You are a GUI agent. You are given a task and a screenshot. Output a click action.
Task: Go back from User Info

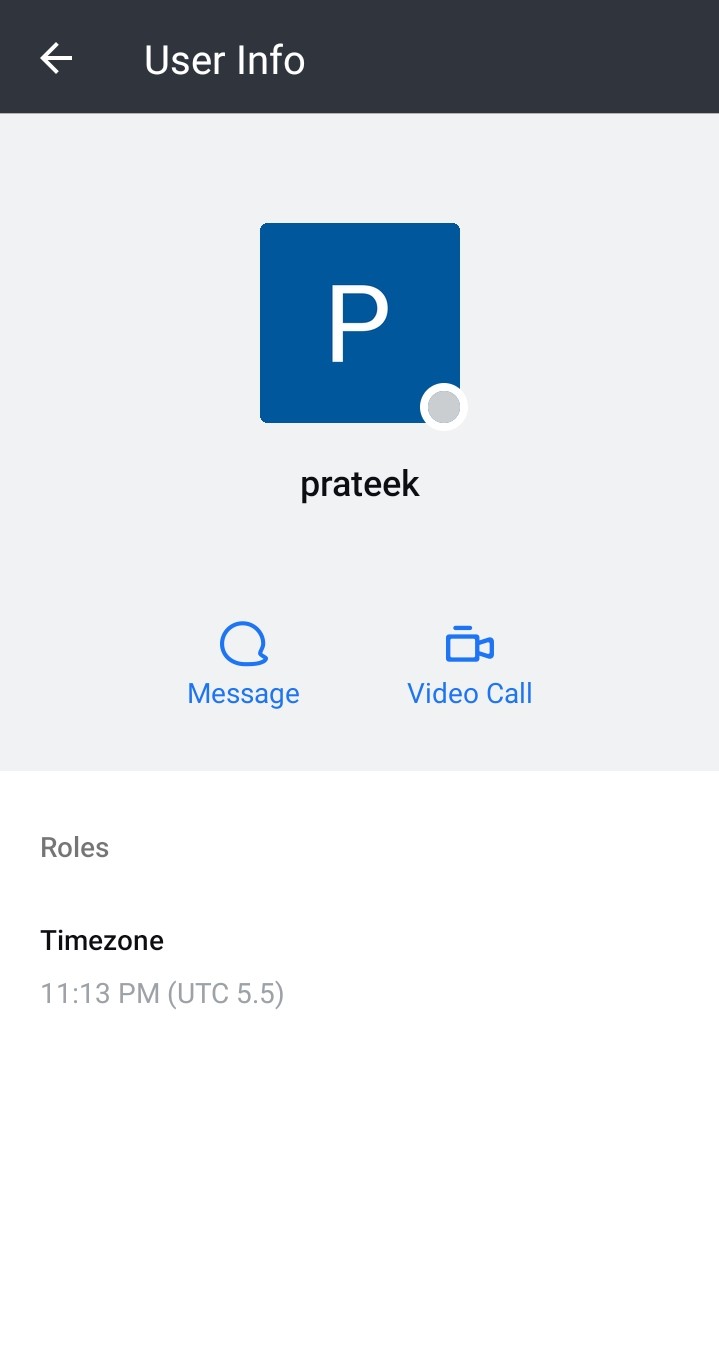(56, 59)
